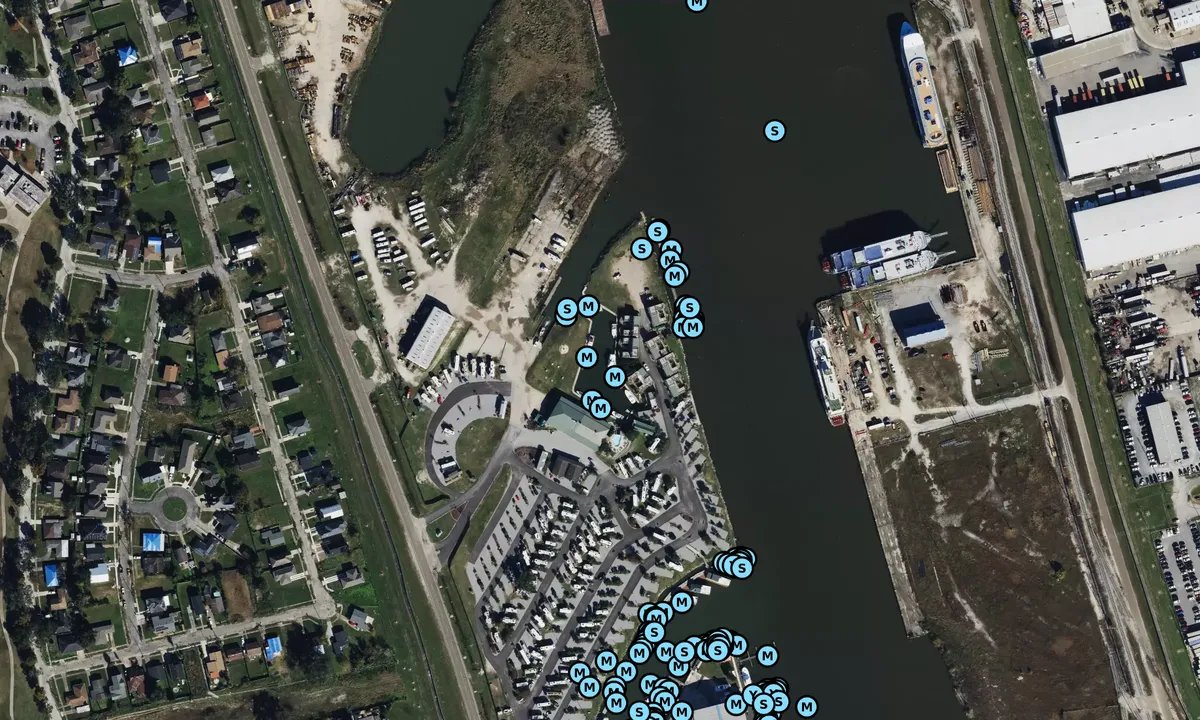This screenshot has width=1200, height=720.
Task: Select the M marker next to the inlet's S marker
Action: tap(588, 306)
